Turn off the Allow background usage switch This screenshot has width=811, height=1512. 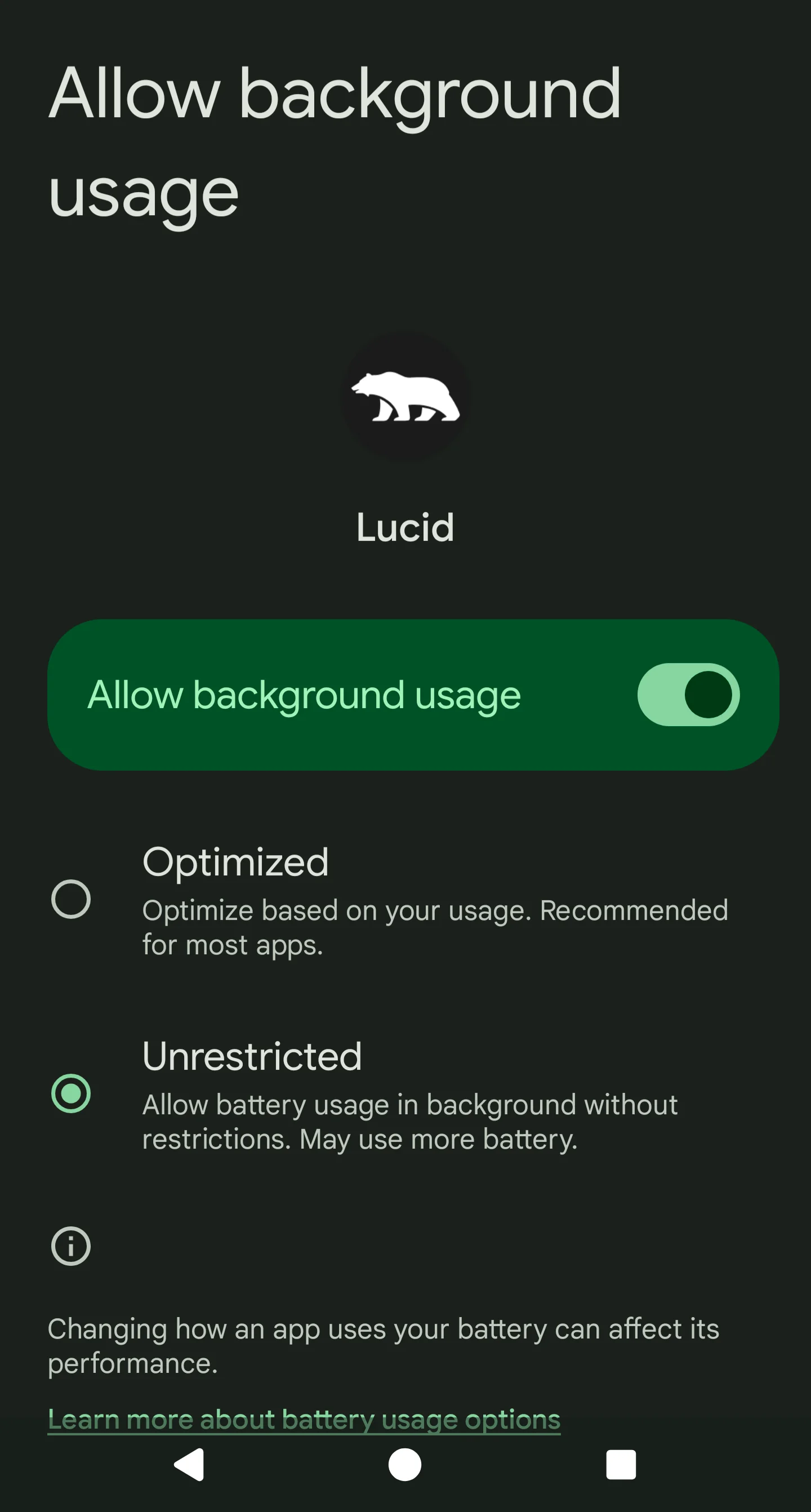(688, 695)
